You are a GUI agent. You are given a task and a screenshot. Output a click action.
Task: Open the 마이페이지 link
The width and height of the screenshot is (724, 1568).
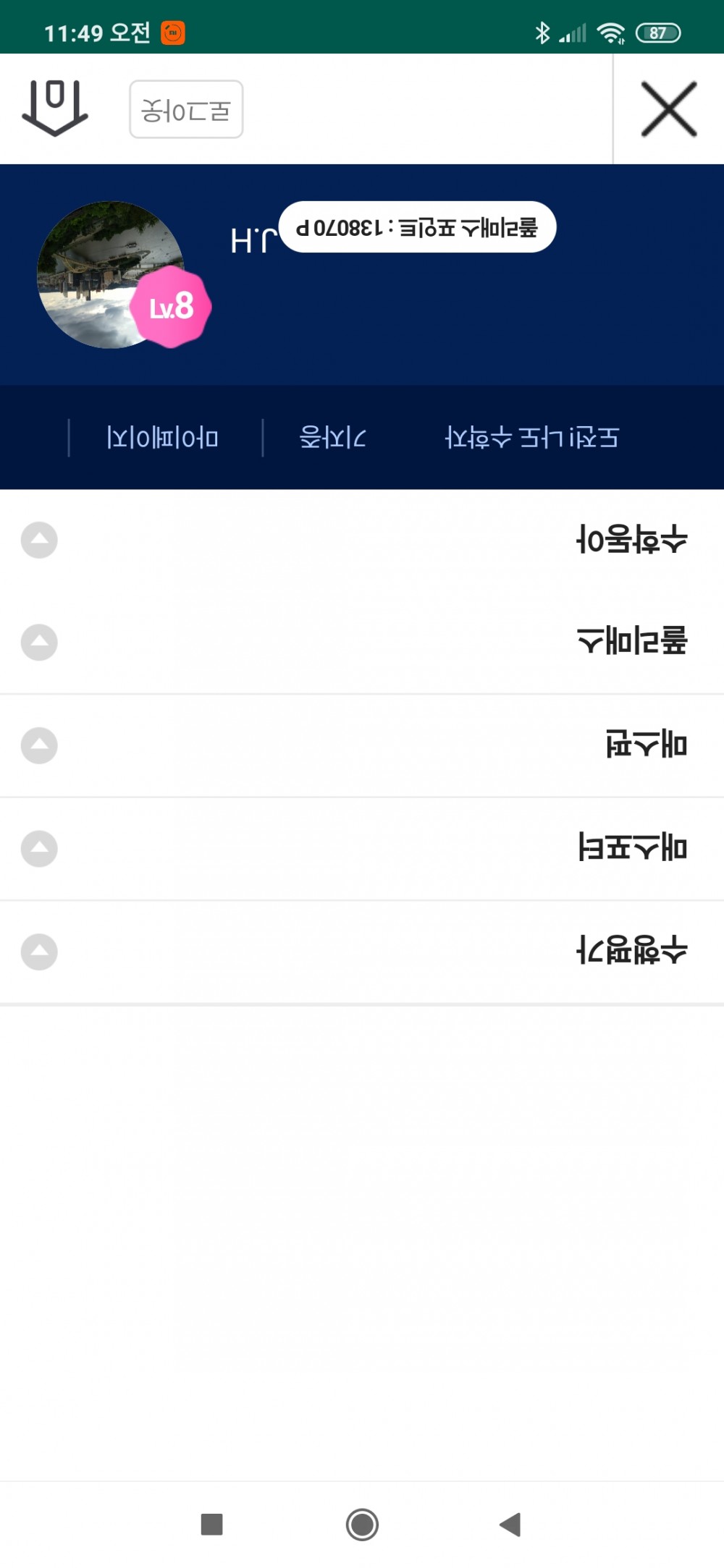163,438
